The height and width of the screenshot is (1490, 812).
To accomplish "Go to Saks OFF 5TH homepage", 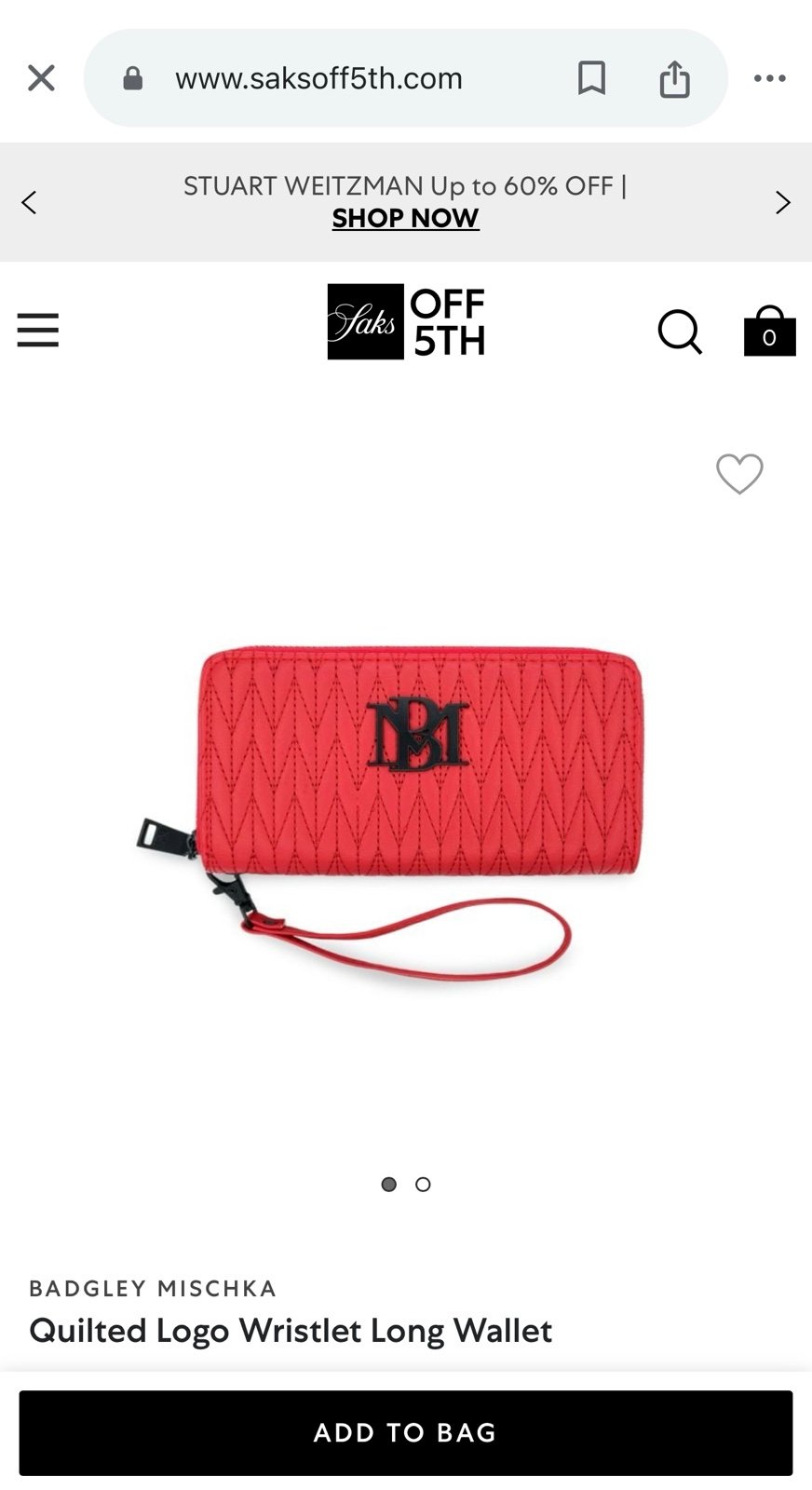I will (x=406, y=322).
